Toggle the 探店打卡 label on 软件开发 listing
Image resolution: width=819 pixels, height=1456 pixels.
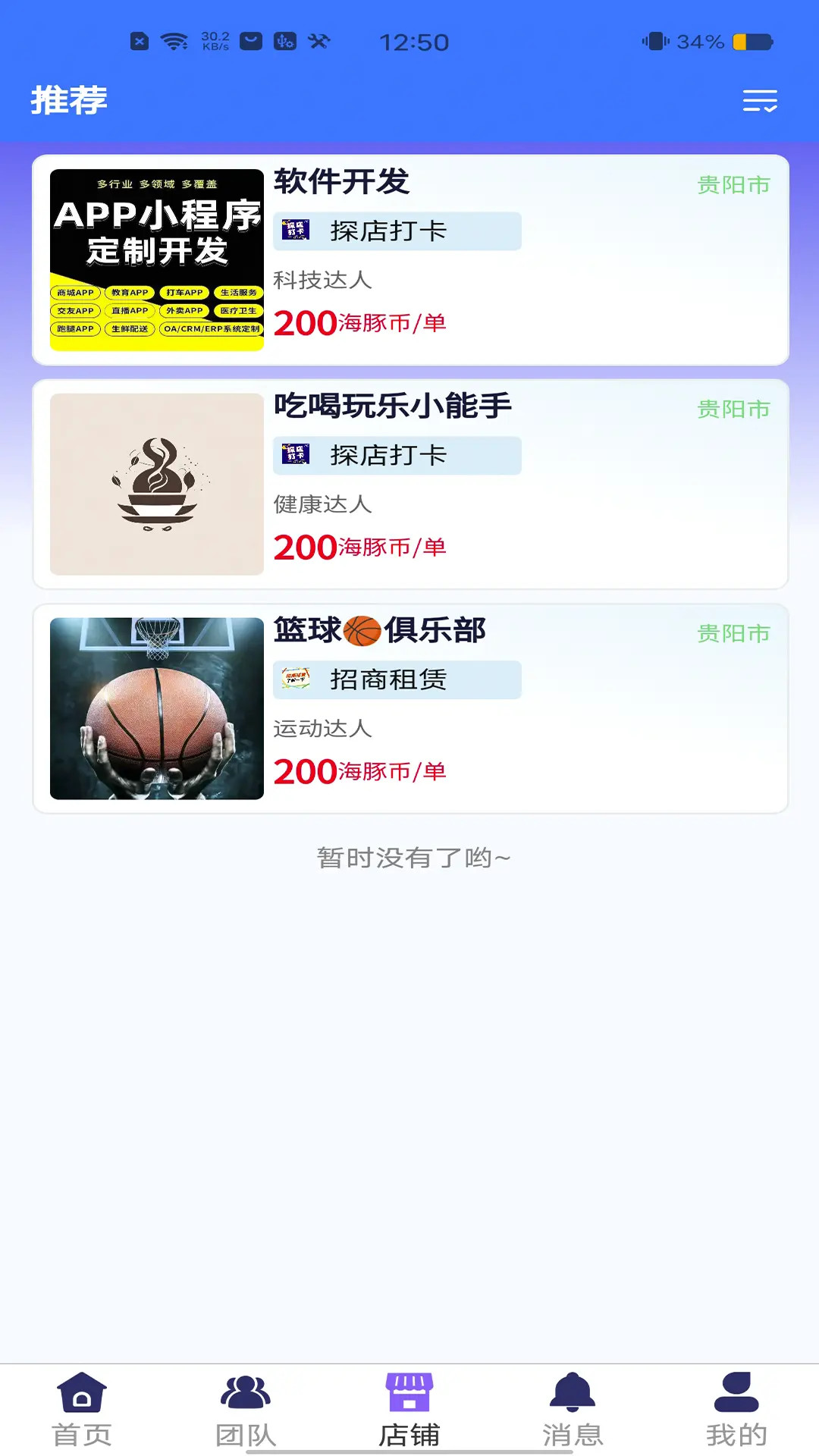[397, 231]
